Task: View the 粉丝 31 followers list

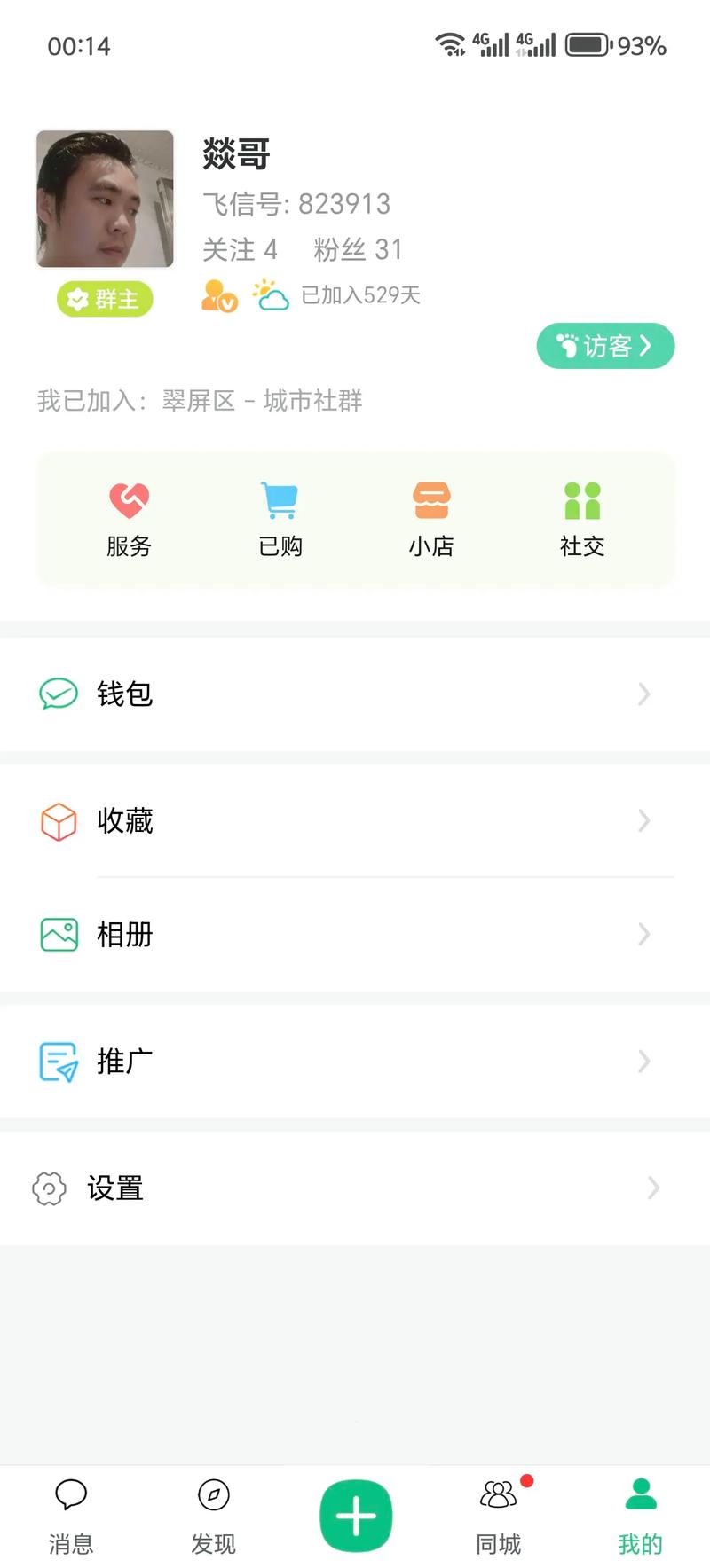Action: pyautogui.click(x=358, y=249)
